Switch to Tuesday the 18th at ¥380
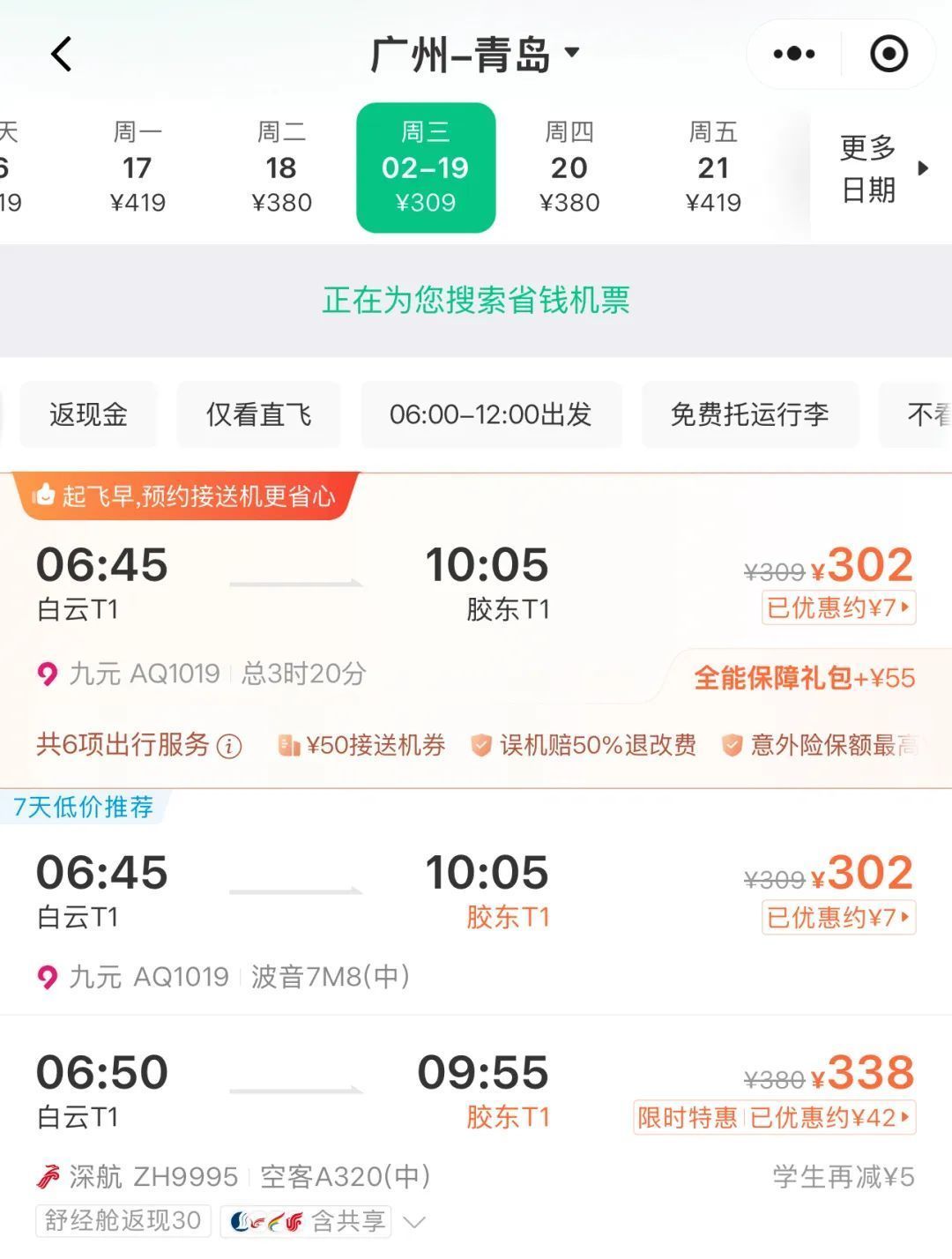This screenshot has height=1259, width=952. [x=281, y=168]
